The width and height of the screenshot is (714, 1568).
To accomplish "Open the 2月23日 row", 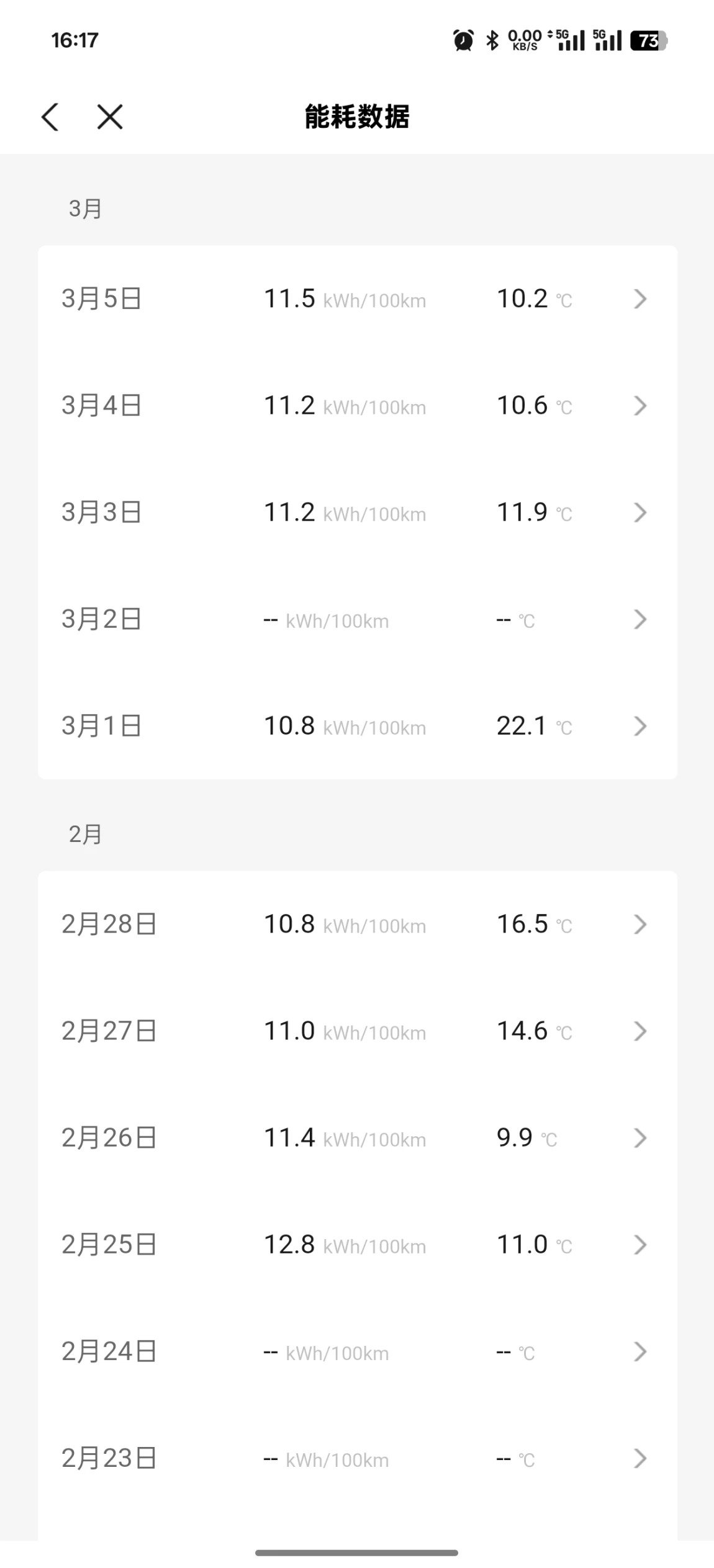I will tap(358, 1458).
